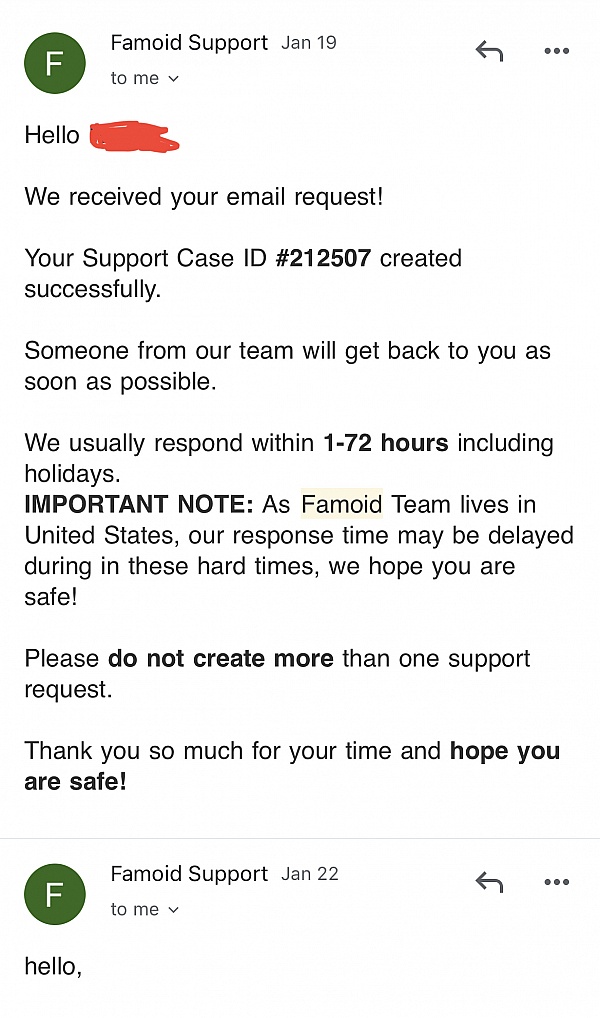Expand recipient details on Jan 19 email
The image size is (600, 1018).
click(144, 79)
